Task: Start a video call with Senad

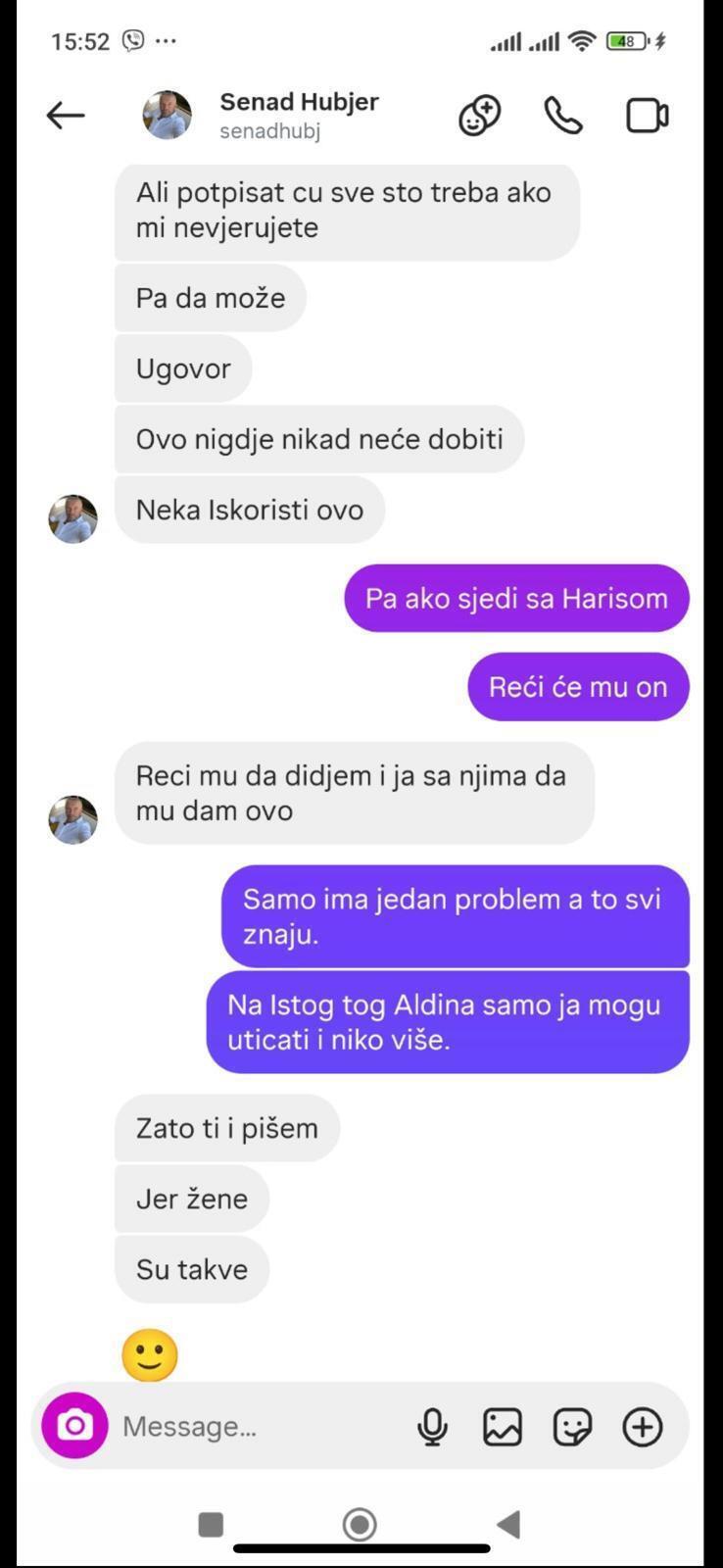Action: coord(647,116)
